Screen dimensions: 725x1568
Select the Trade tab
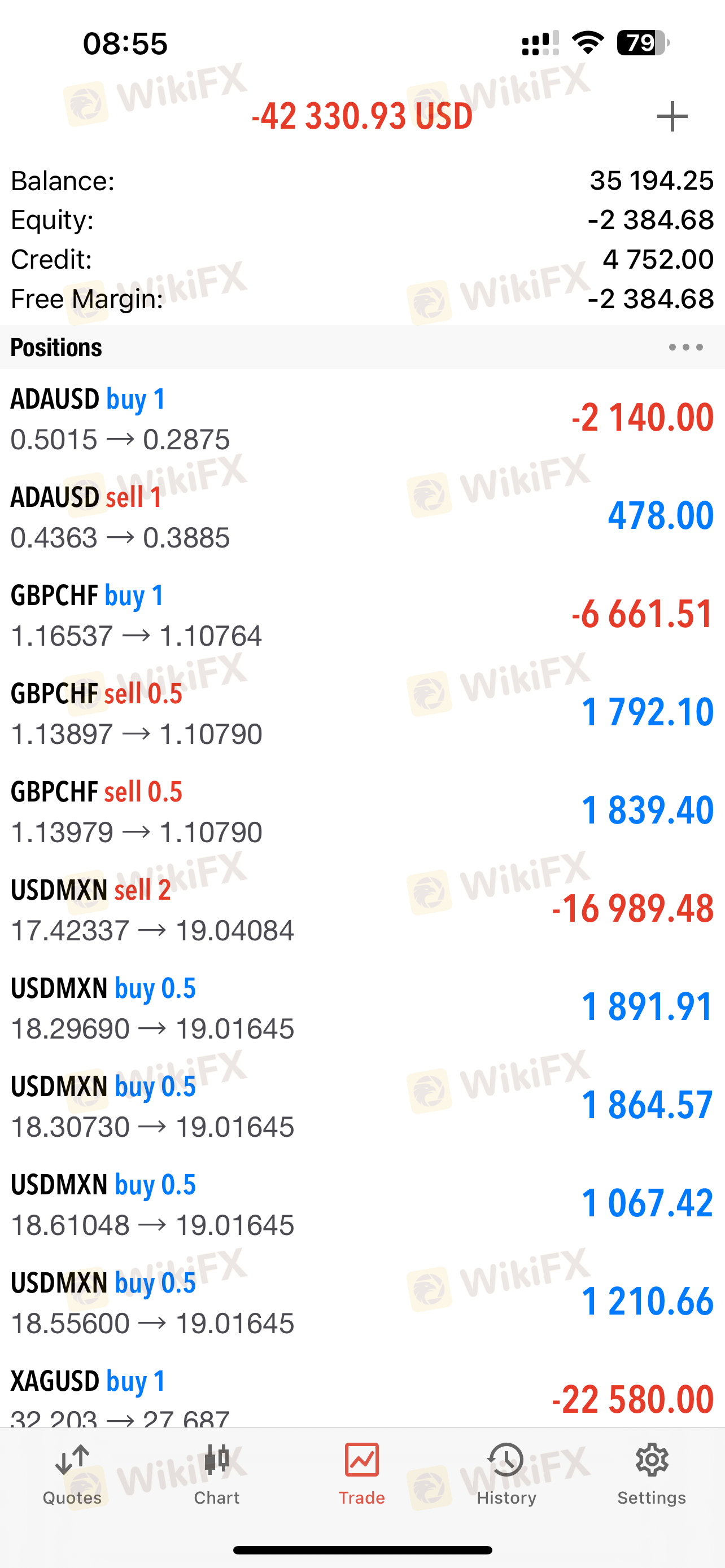pyautogui.click(x=361, y=1474)
